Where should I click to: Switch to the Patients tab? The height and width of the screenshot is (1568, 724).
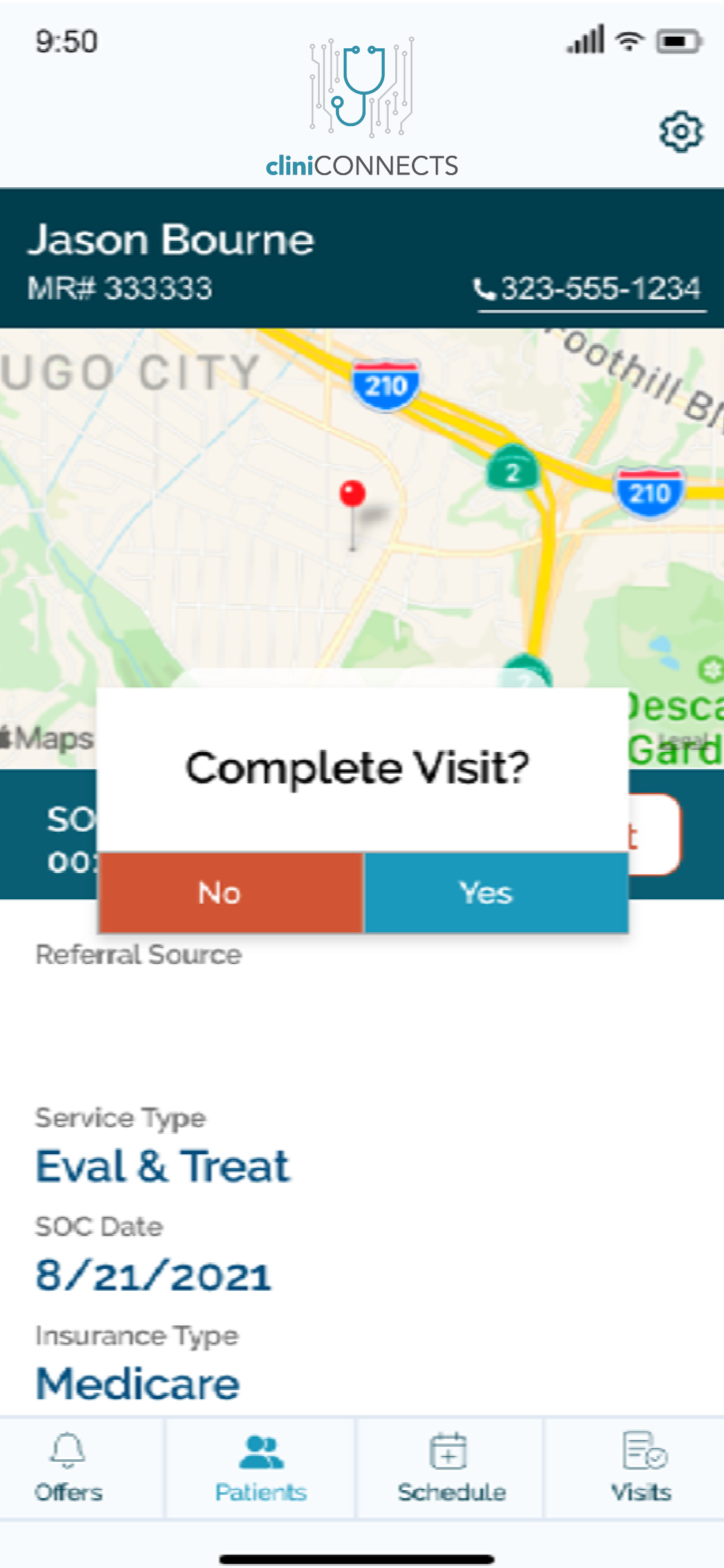[x=261, y=1468]
